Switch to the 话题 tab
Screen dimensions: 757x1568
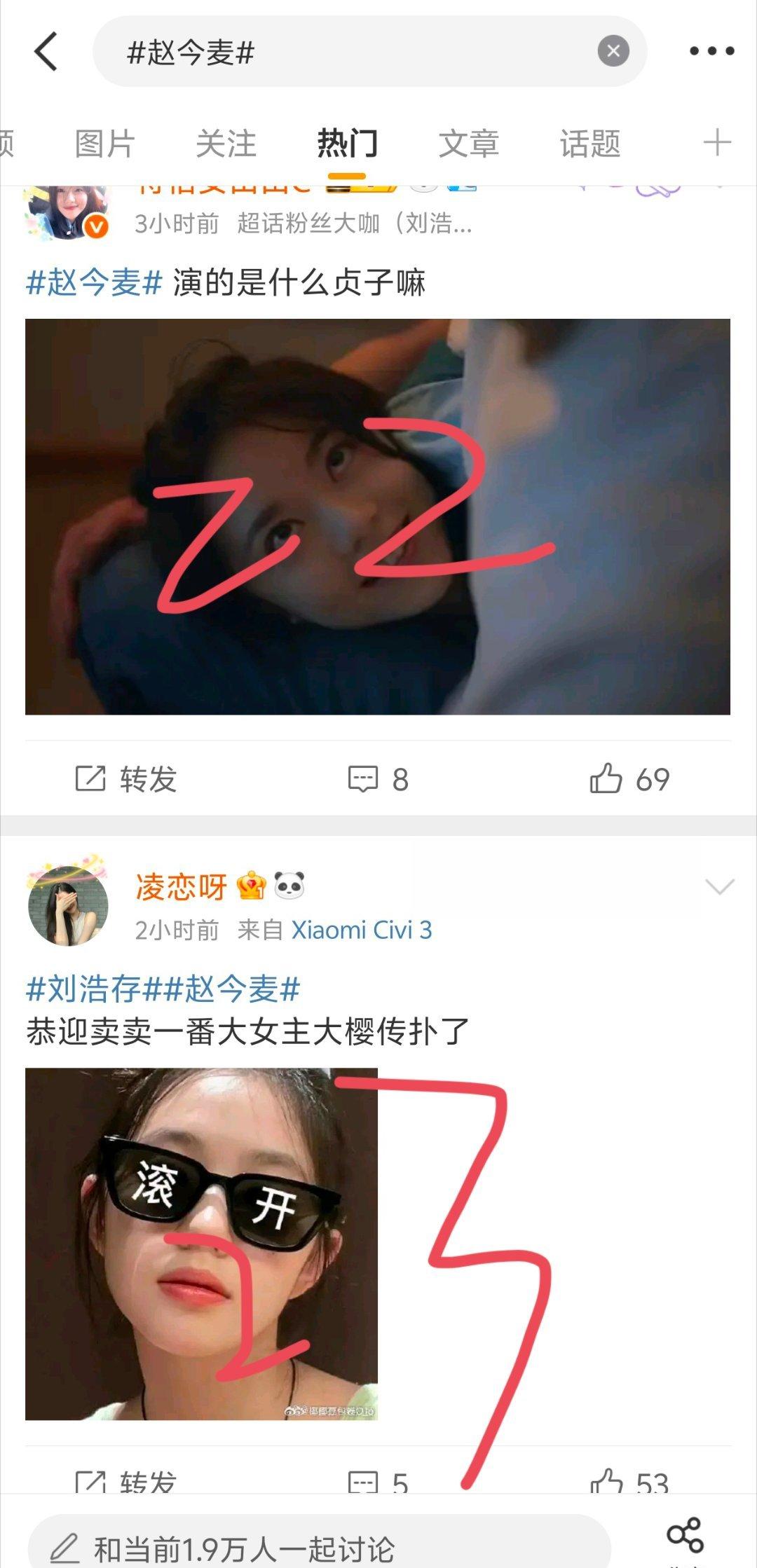[x=589, y=144]
